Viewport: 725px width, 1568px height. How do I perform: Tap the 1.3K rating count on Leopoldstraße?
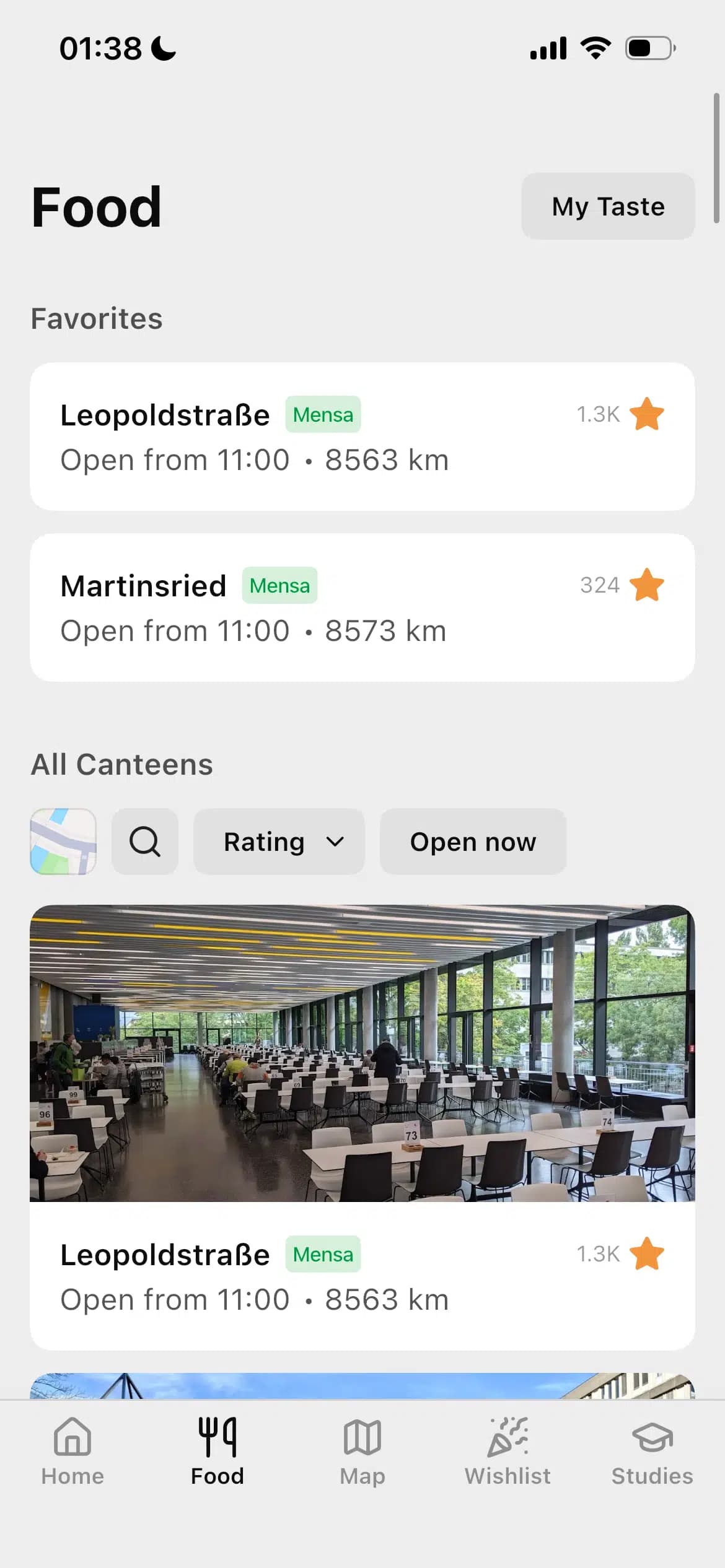[x=597, y=414]
